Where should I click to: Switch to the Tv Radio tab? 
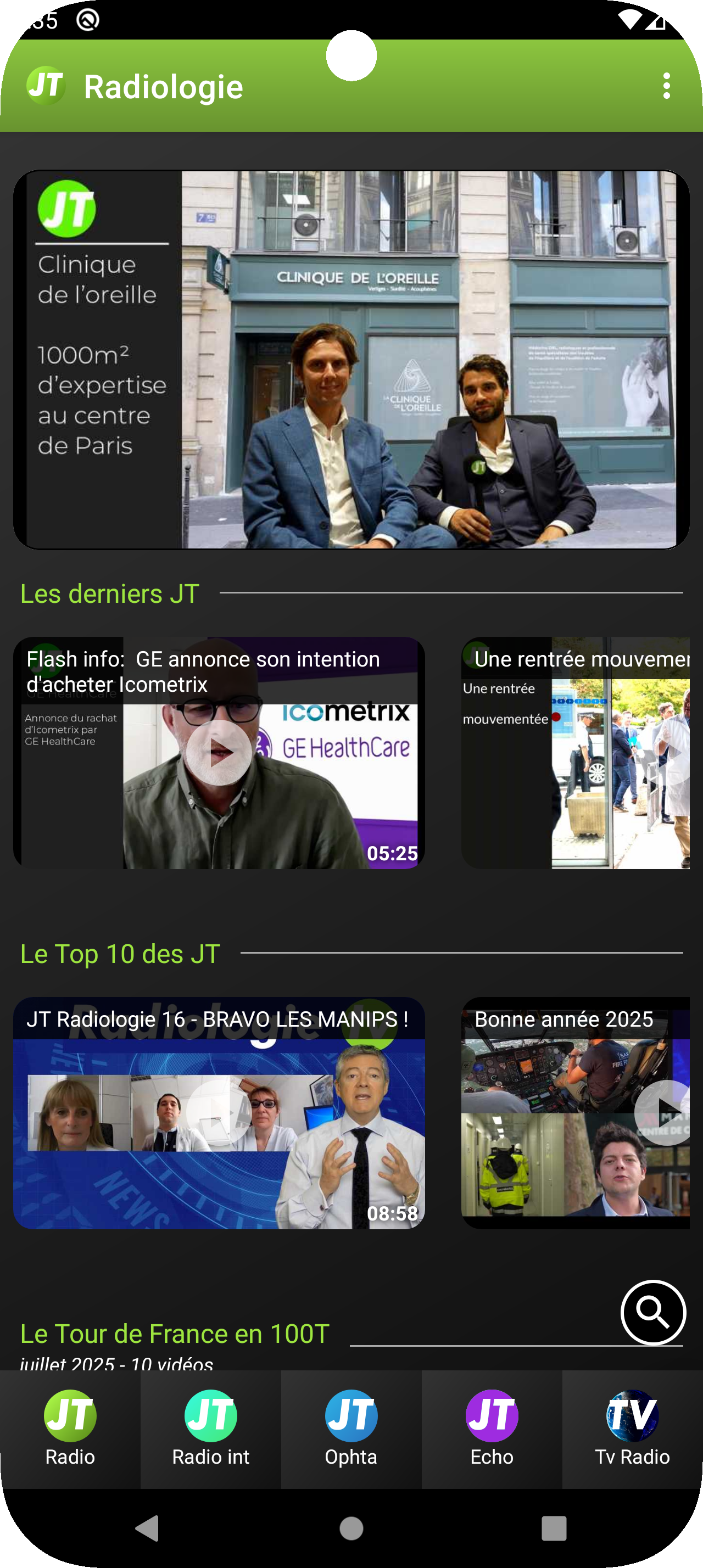point(632,1429)
